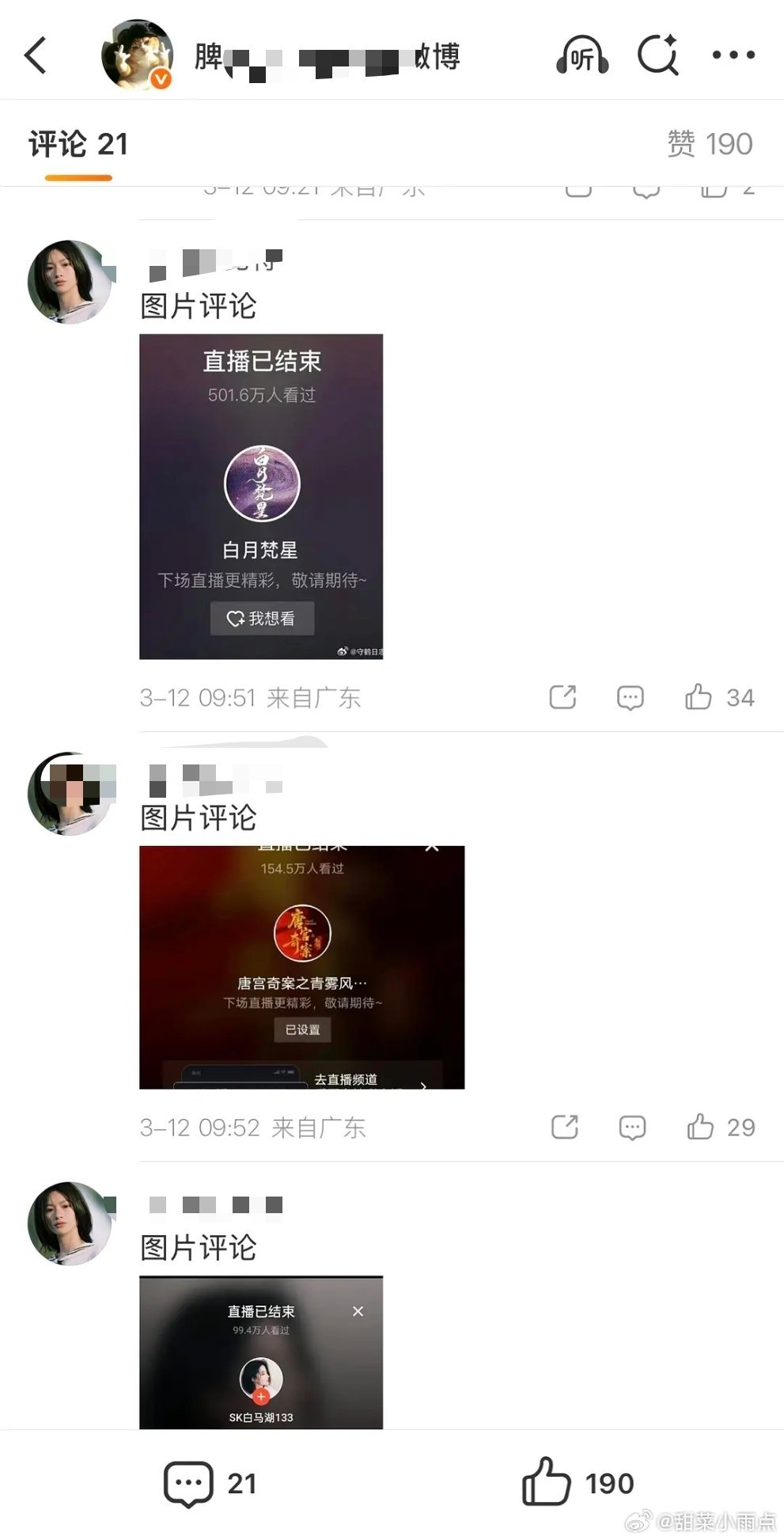Open the reply bubble icon under 白月梵星 comment

pyautogui.click(x=629, y=697)
